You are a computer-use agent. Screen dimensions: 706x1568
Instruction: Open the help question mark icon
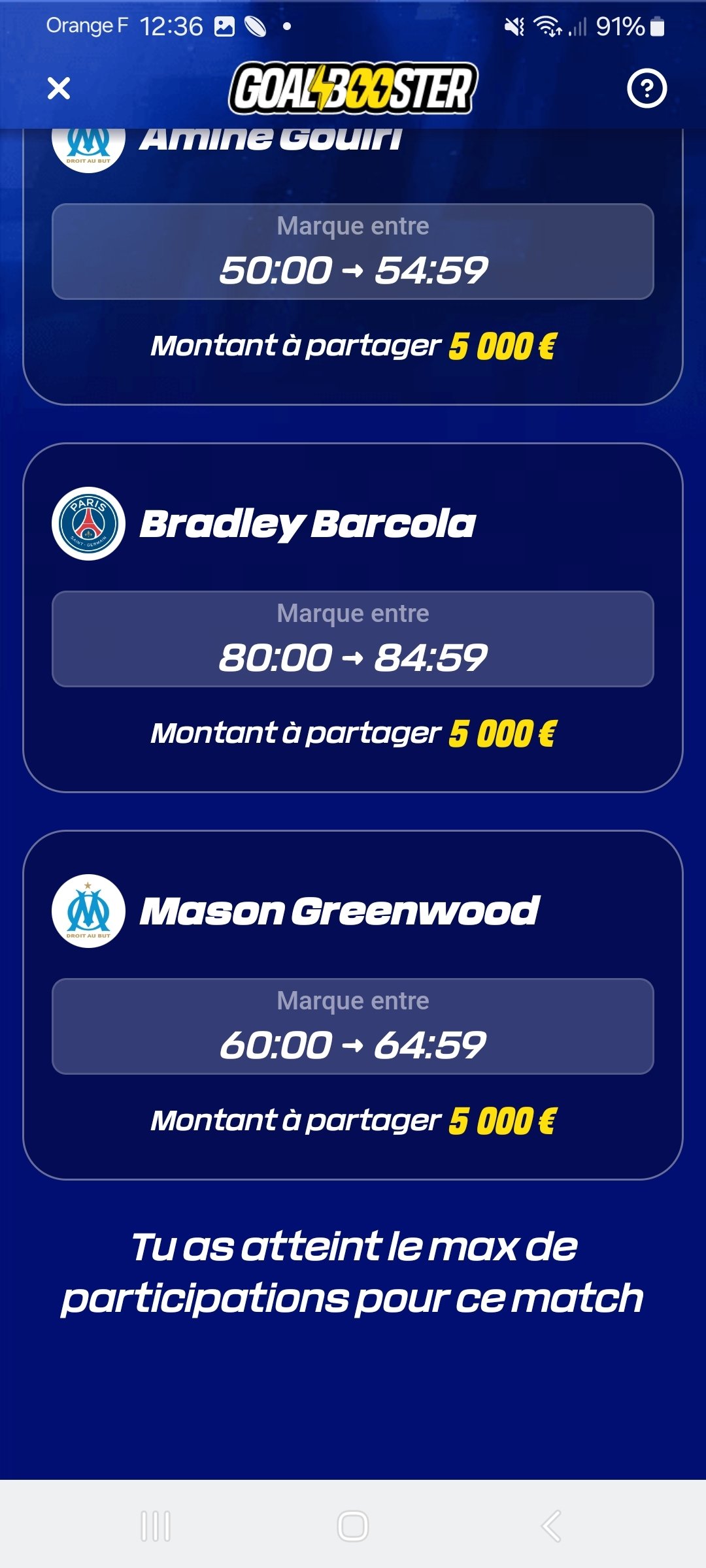click(647, 88)
